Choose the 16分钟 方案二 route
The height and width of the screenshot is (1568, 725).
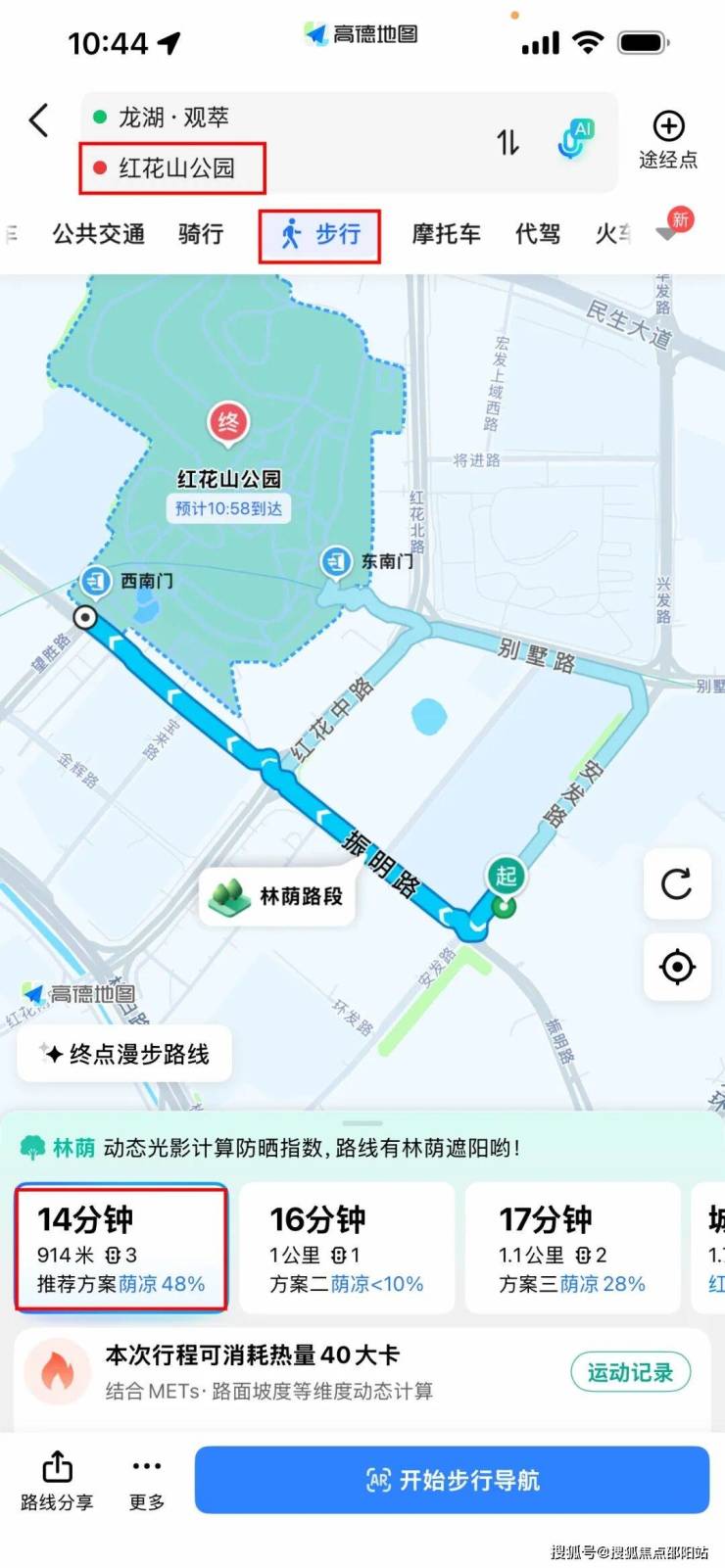(347, 1247)
